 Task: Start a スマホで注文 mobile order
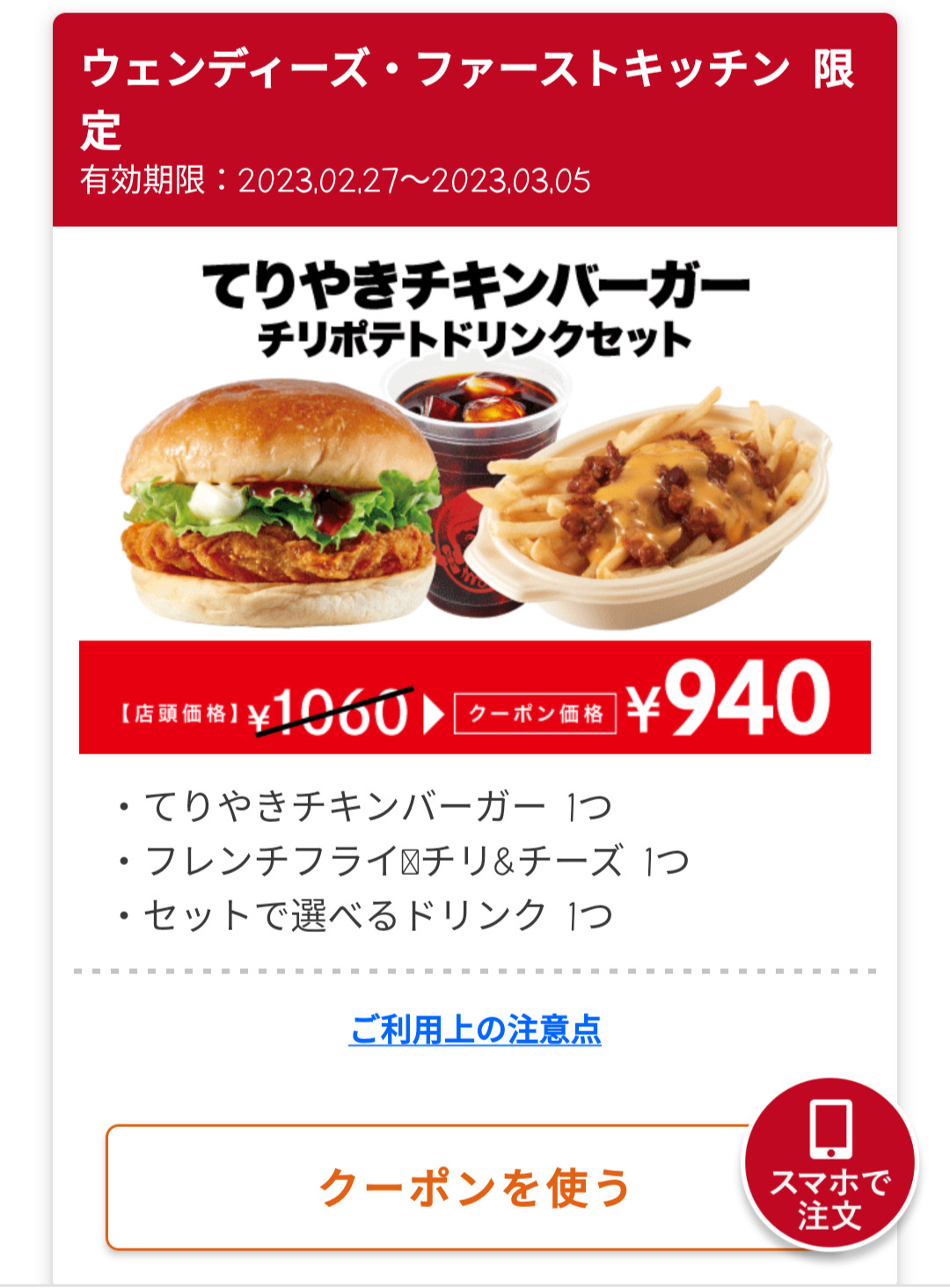[829, 1164]
